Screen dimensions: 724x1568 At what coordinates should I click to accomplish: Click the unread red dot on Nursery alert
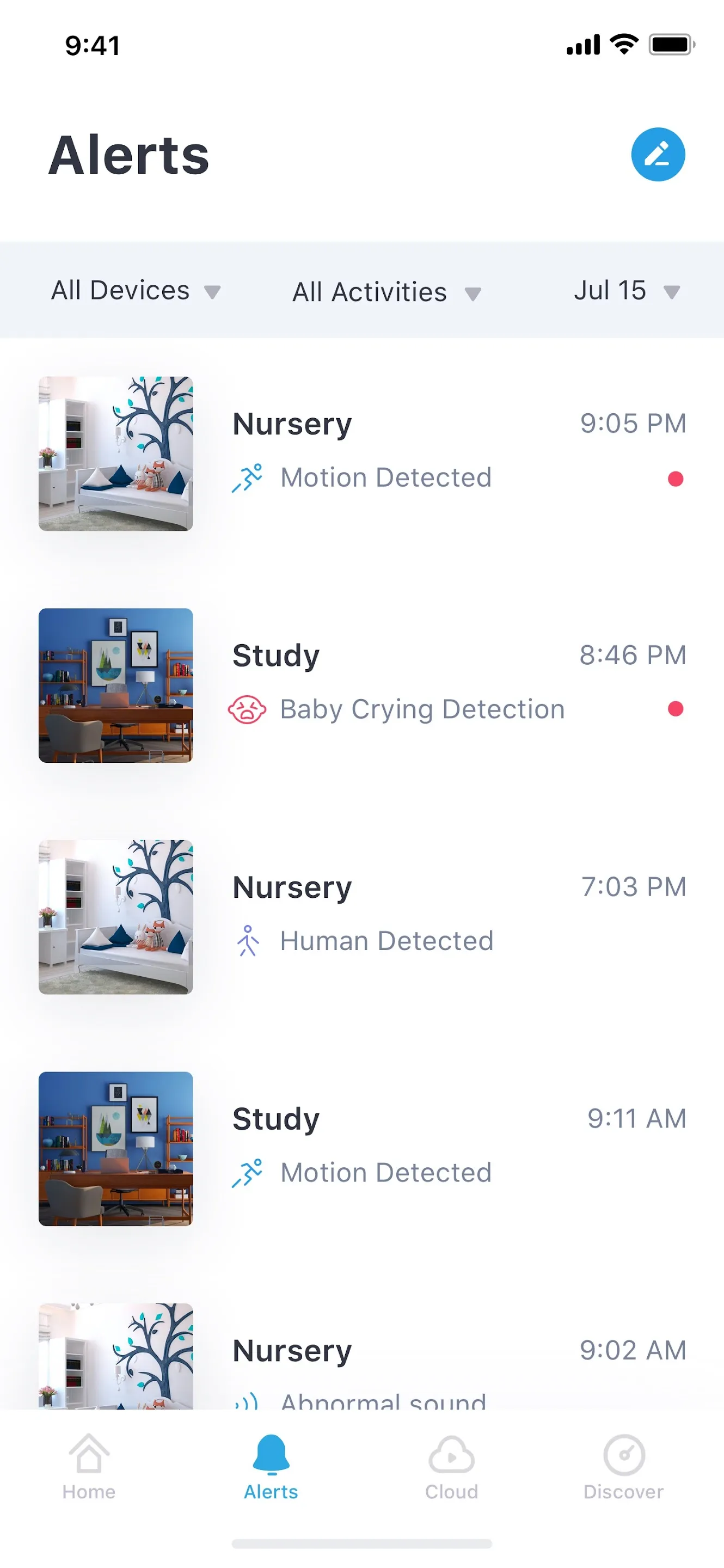(676, 479)
